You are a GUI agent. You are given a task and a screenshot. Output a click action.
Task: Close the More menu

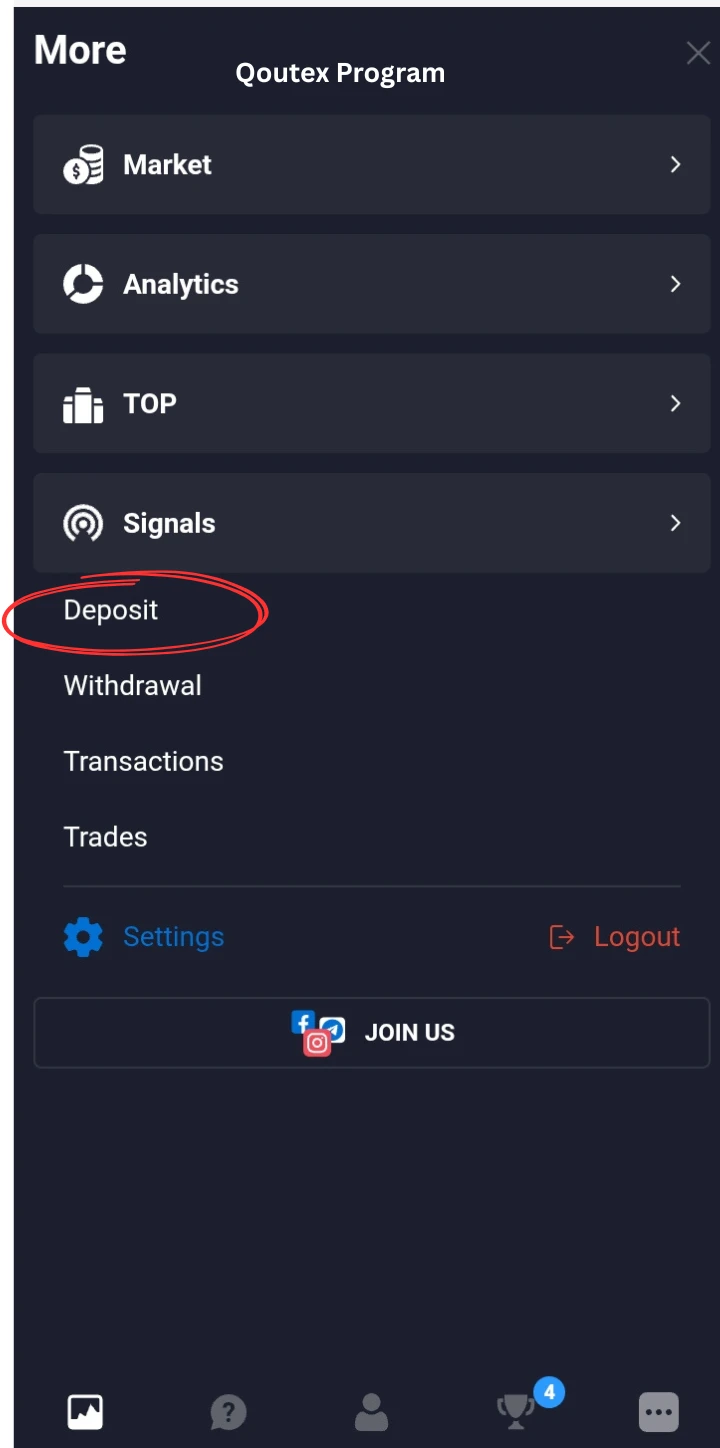(x=698, y=54)
